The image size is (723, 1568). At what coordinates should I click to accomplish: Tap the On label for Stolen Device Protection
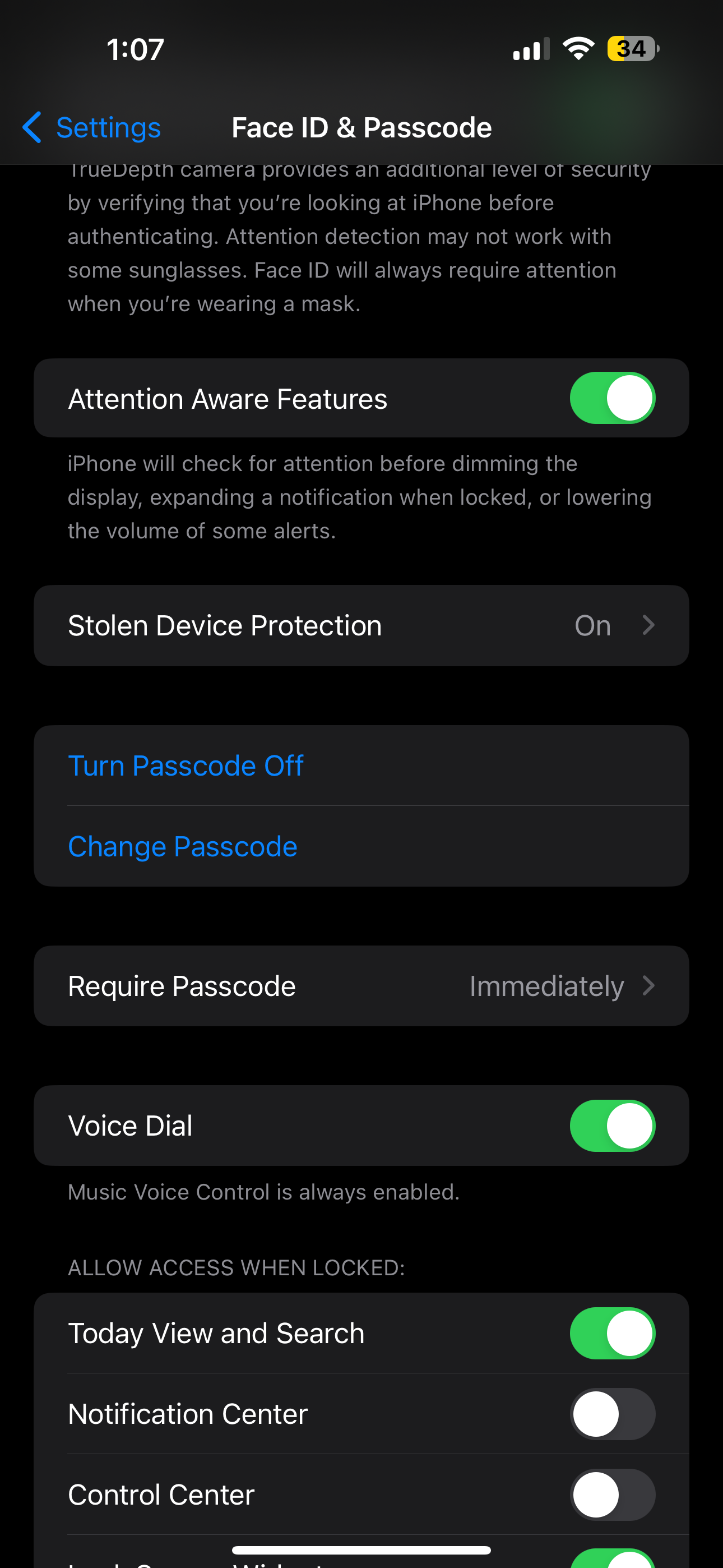pyautogui.click(x=591, y=625)
